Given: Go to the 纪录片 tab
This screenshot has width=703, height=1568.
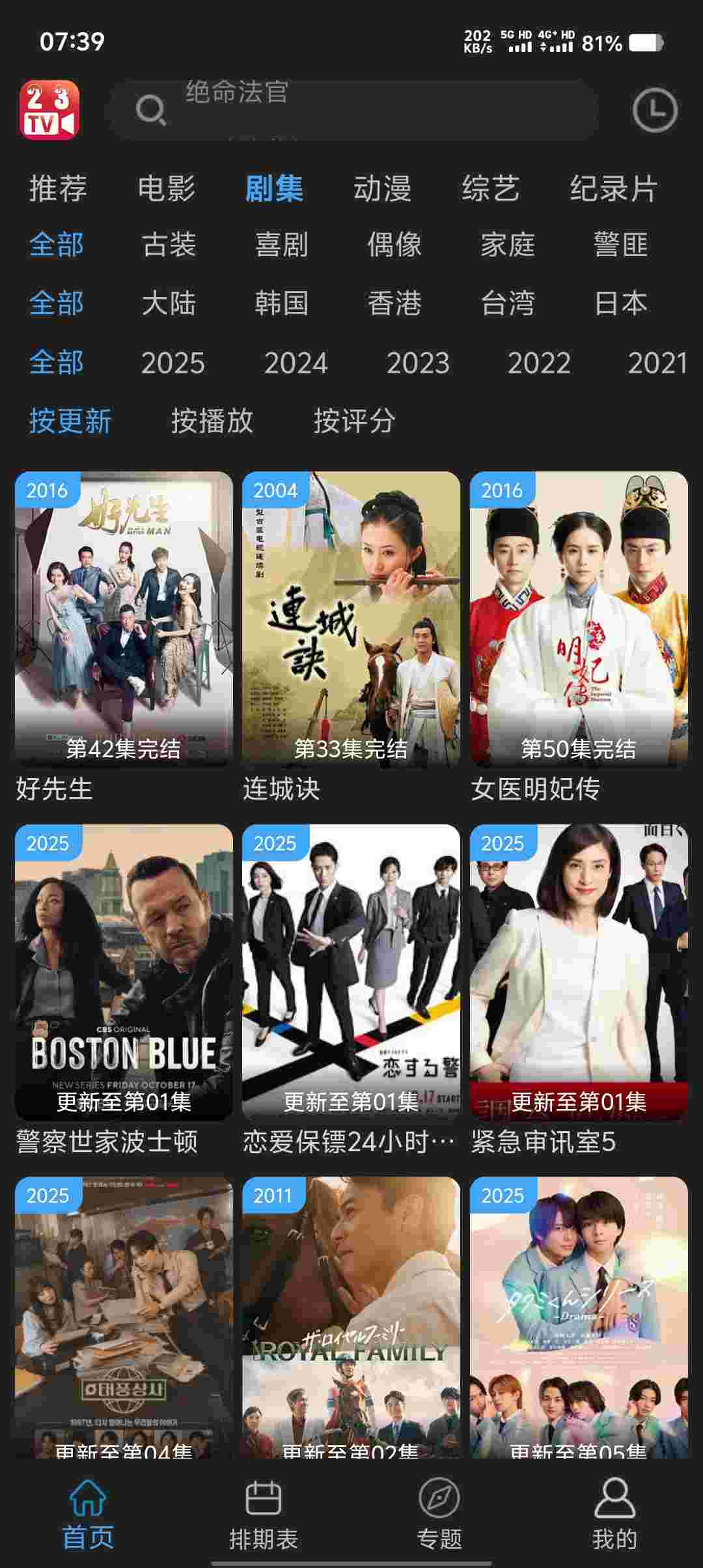Looking at the screenshot, I should [613, 189].
